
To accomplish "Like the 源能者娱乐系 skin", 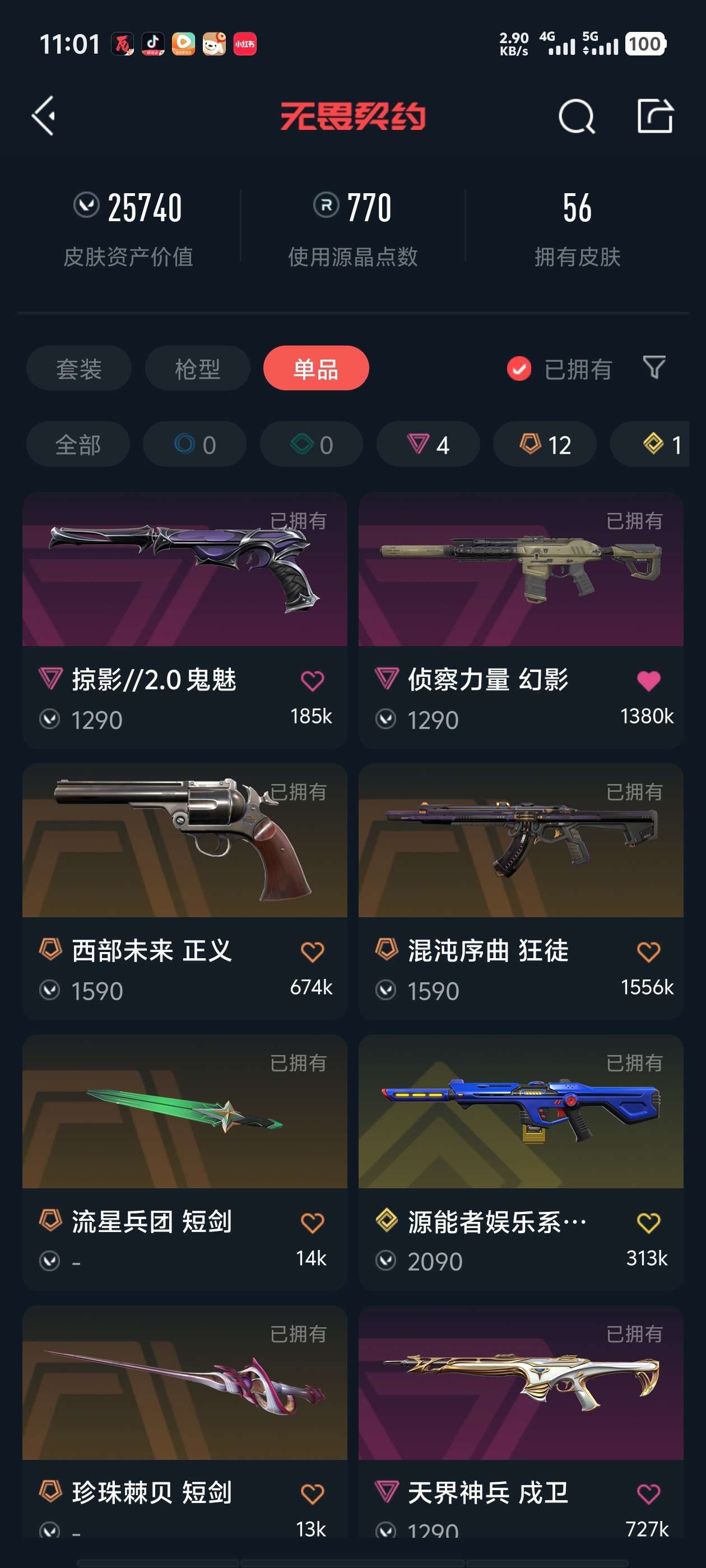I will pyautogui.click(x=648, y=1222).
